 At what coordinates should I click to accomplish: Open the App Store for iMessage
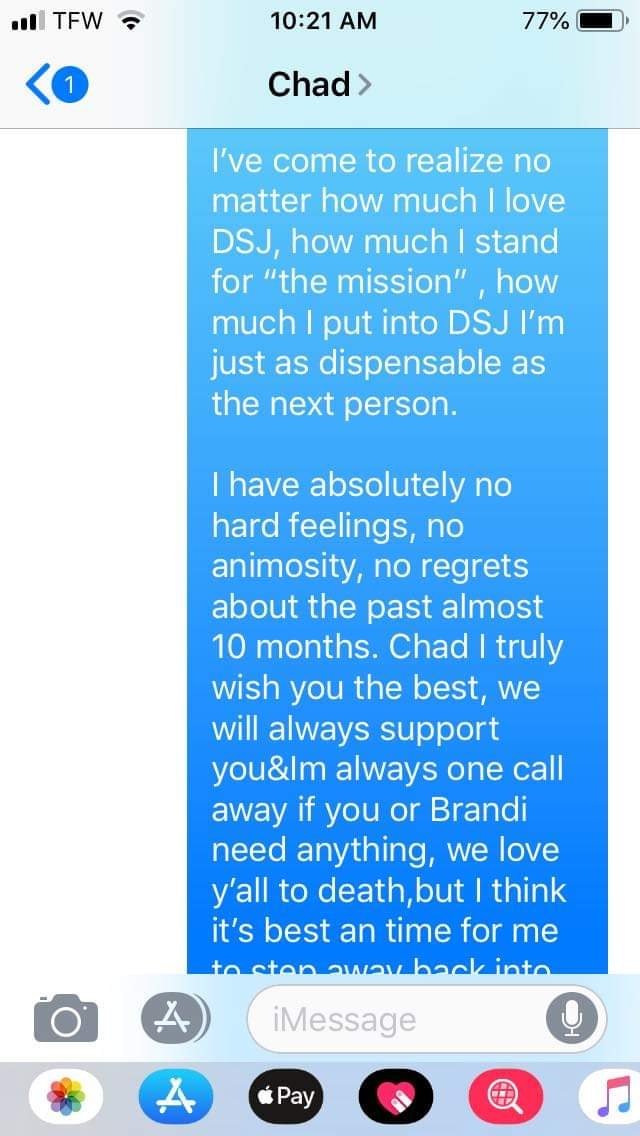point(174,1098)
